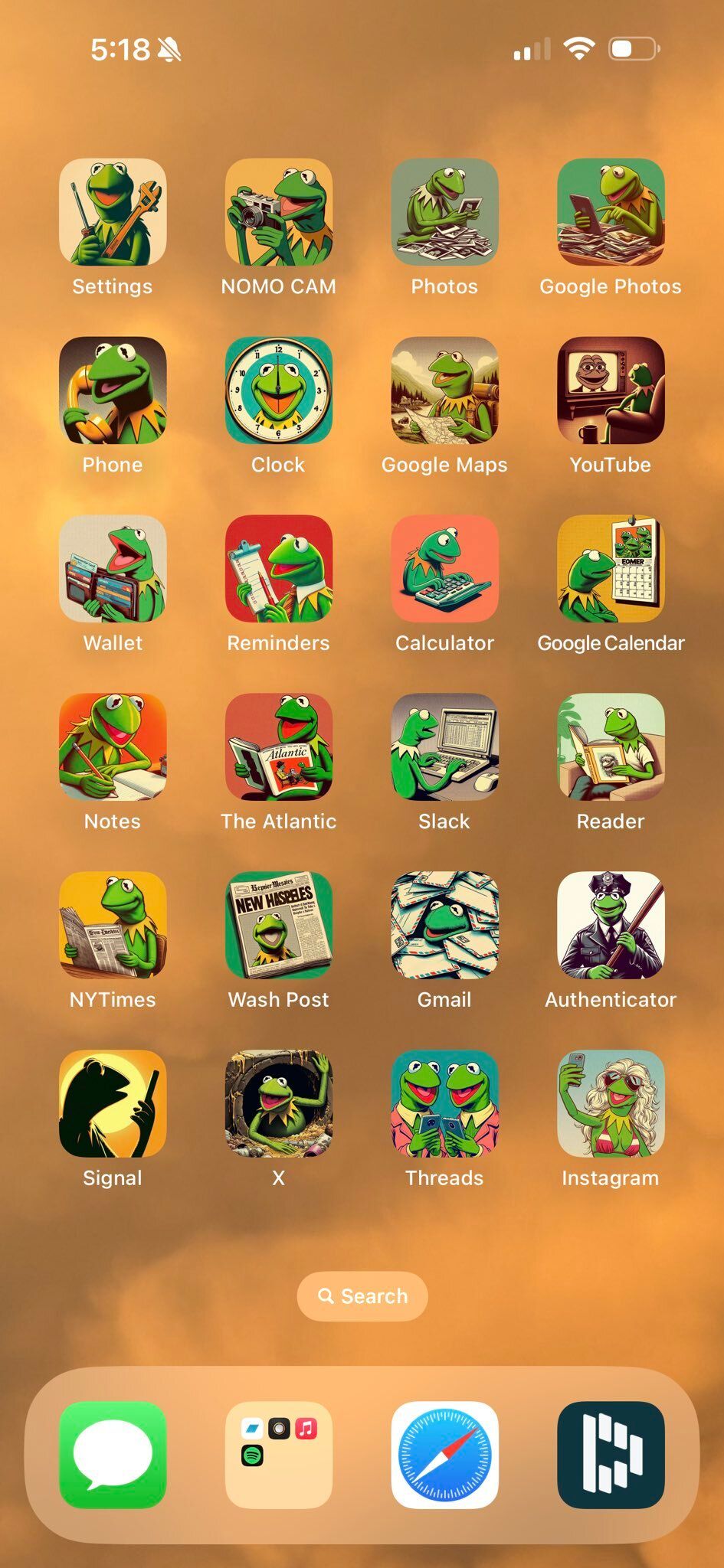This screenshot has width=724, height=1568.
Task: Open the Phone app
Action: [113, 390]
